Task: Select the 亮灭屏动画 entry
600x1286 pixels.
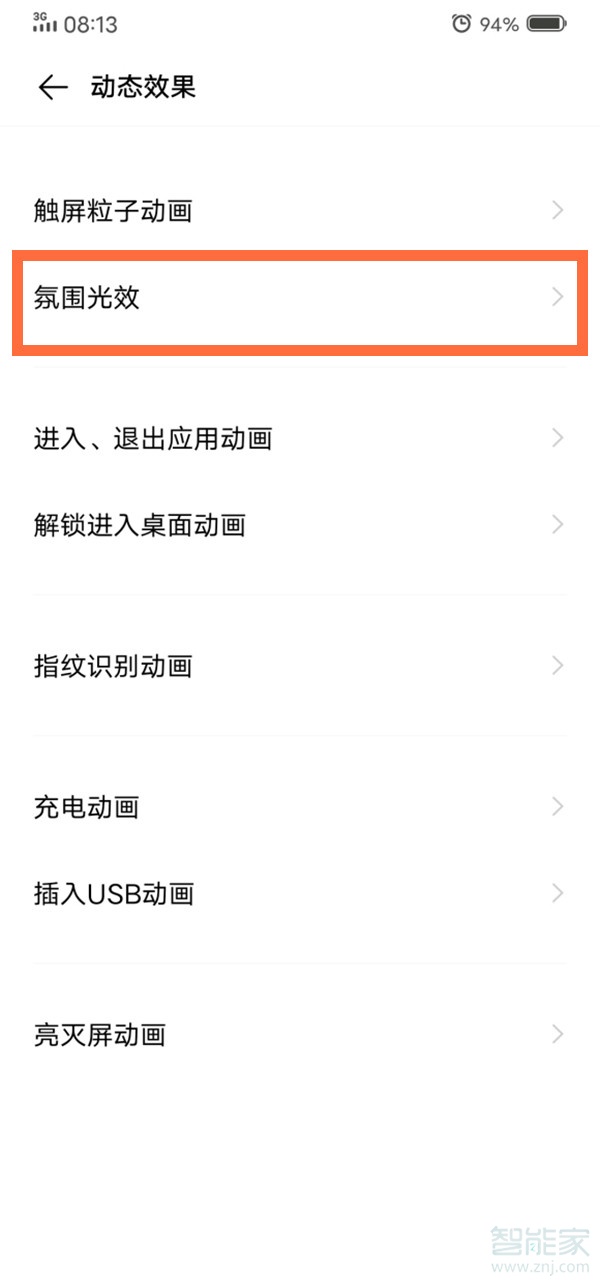Action: pos(300,1034)
